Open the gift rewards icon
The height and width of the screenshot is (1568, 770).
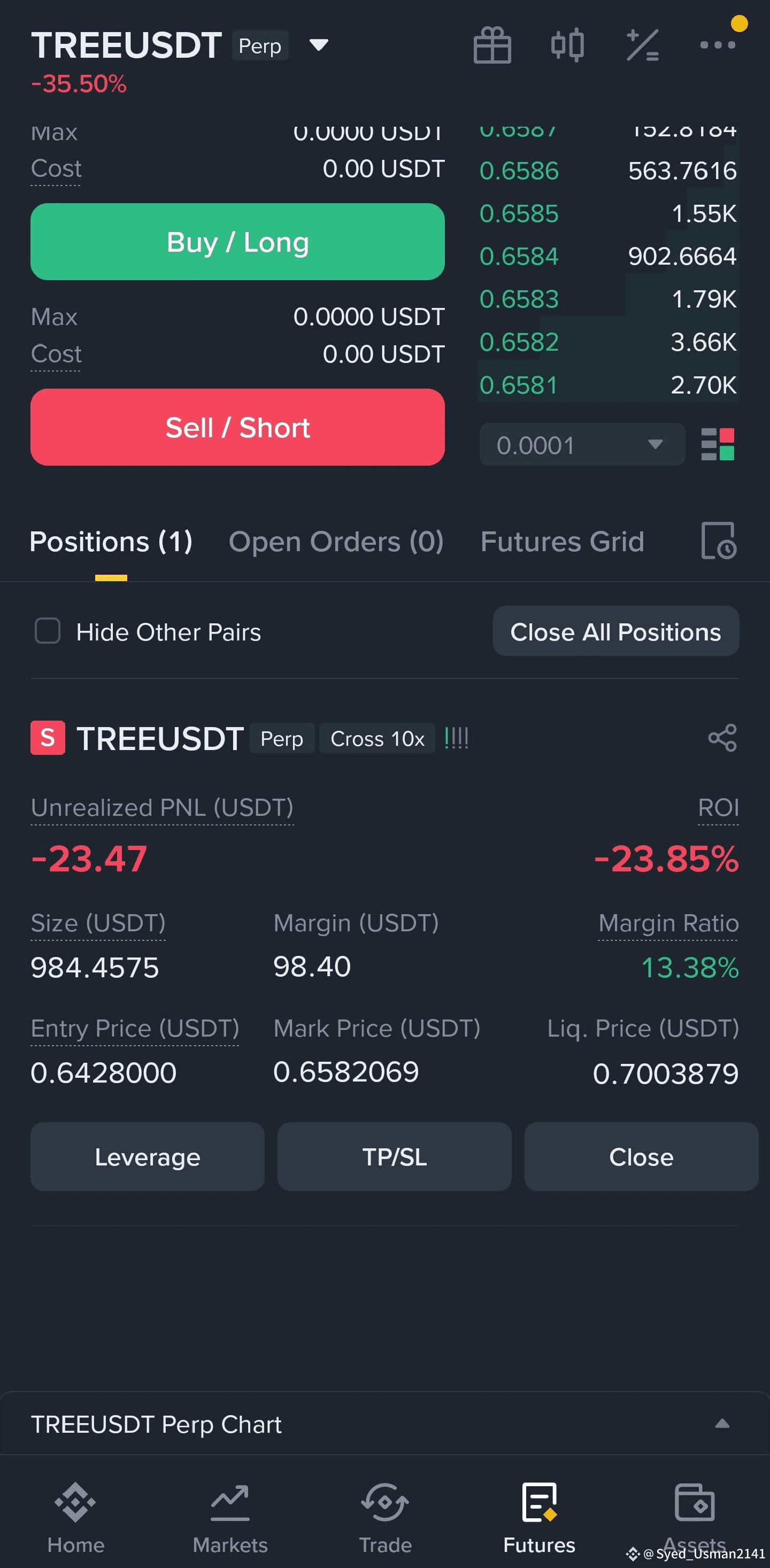492,45
